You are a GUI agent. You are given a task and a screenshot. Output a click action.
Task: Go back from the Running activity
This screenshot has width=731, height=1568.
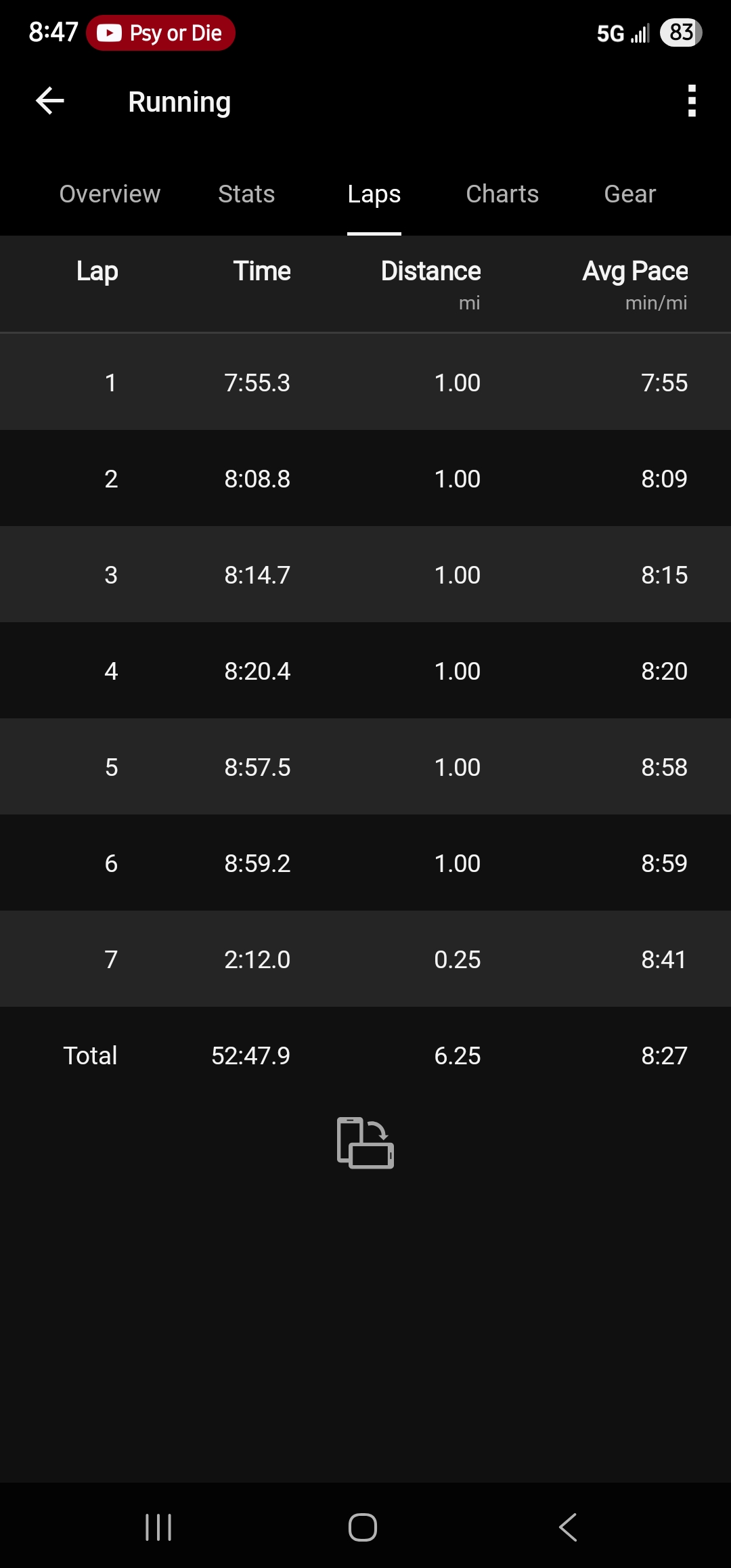click(x=50, y=102)
